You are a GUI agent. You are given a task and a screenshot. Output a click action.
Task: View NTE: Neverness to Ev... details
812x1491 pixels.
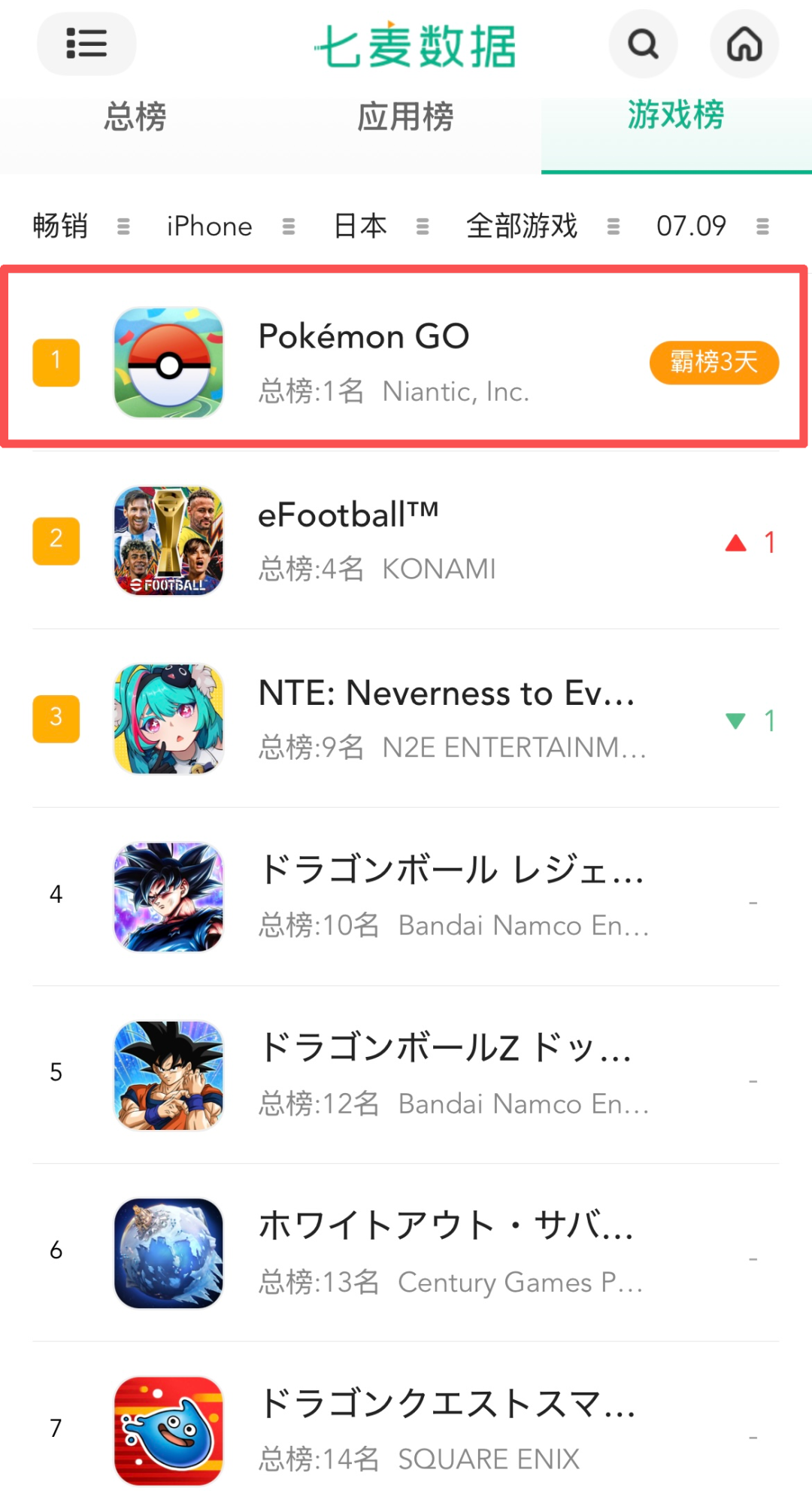click(406, 718)
